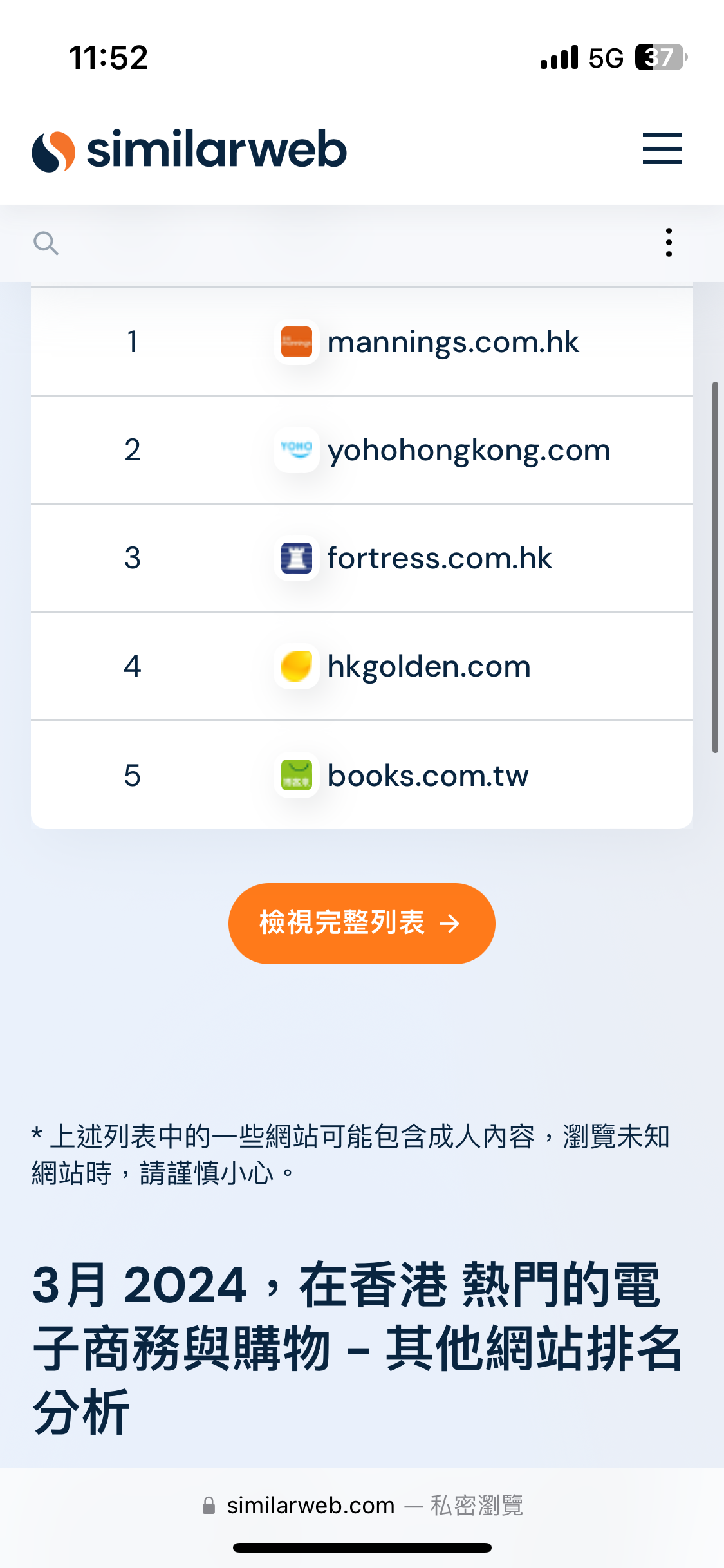The width and height of the screenshot is (724, 1568).
Task: Open mannings.com.hk ranking entry
Action: coord(362,342)
